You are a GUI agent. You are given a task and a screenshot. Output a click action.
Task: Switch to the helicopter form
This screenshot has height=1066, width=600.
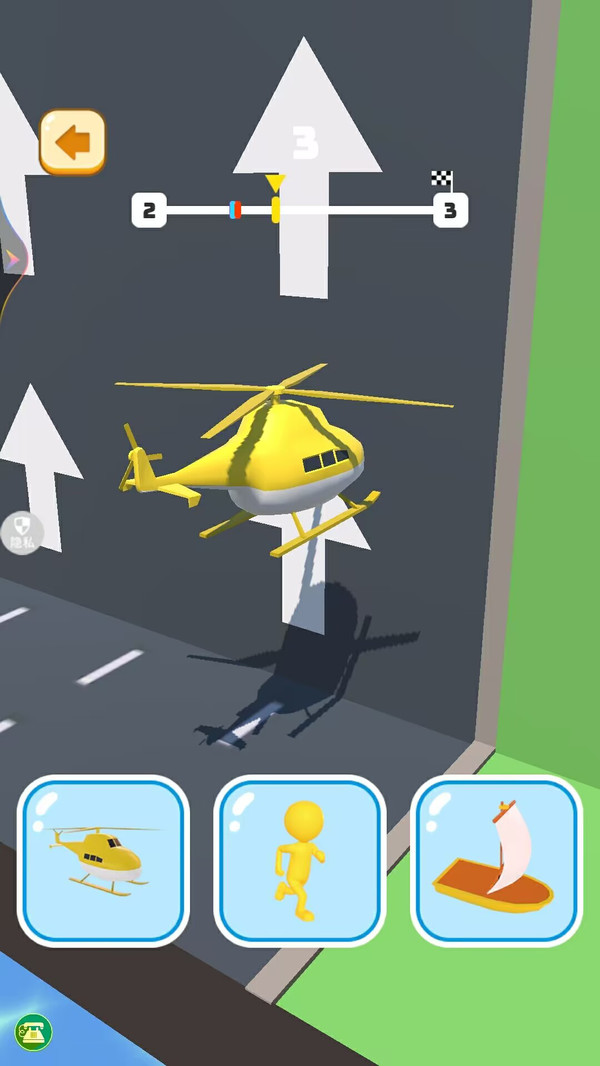[x=103, y=861]
